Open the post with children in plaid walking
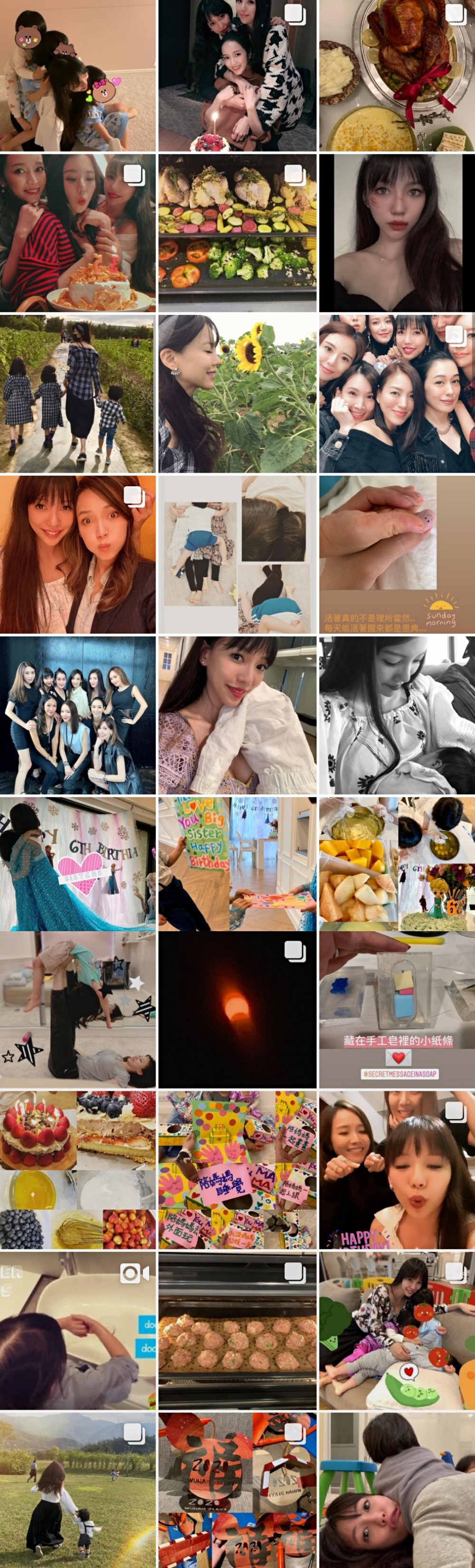 coord(77,394)
